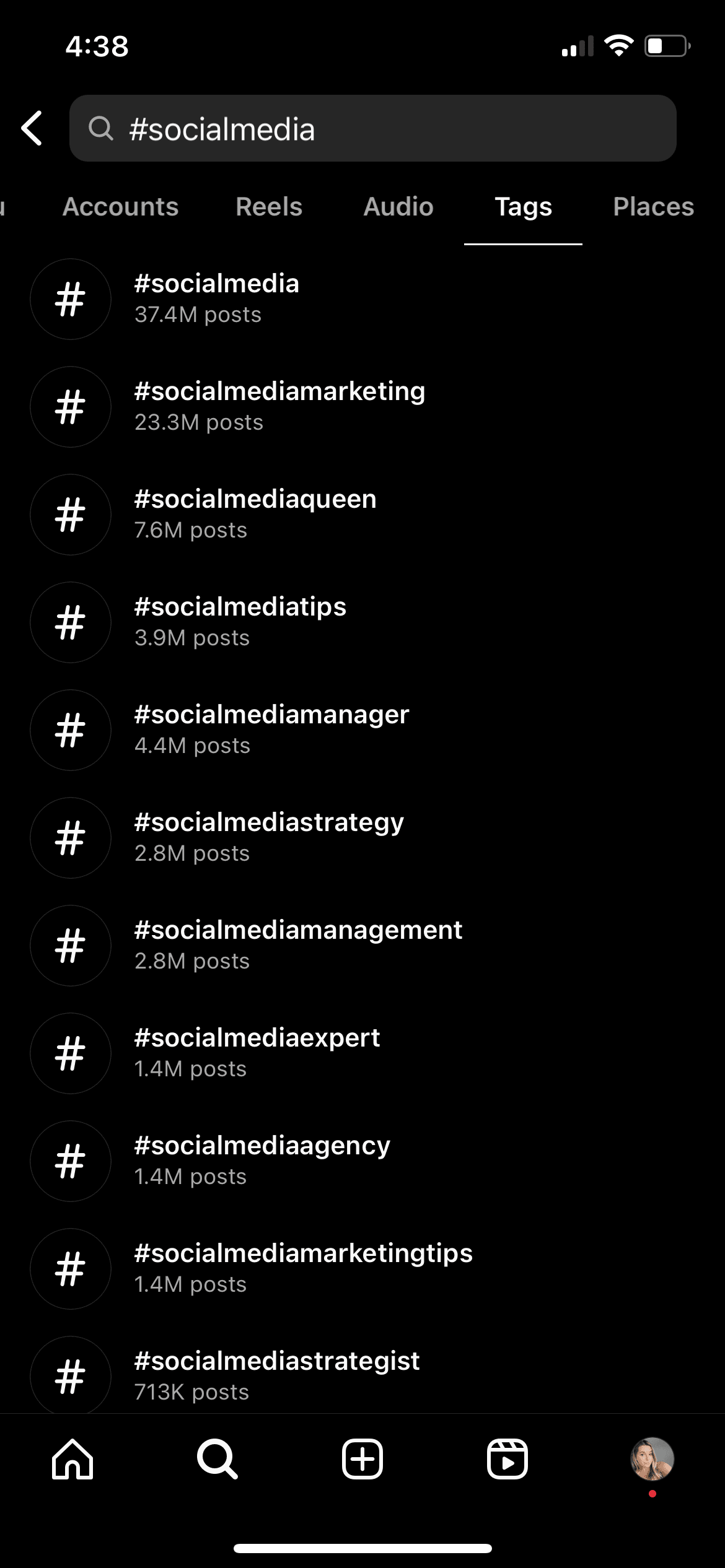
Task: Open the Create new post plus icon
Action: 362,1460
